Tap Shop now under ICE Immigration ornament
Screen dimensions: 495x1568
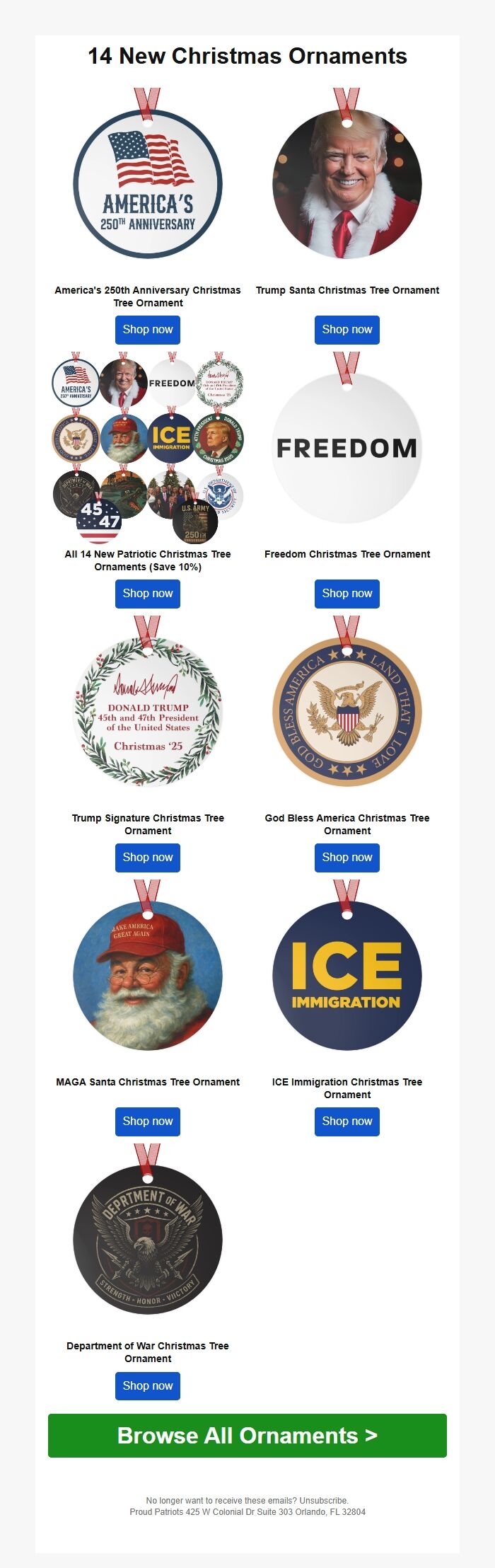click(346, 1122)
